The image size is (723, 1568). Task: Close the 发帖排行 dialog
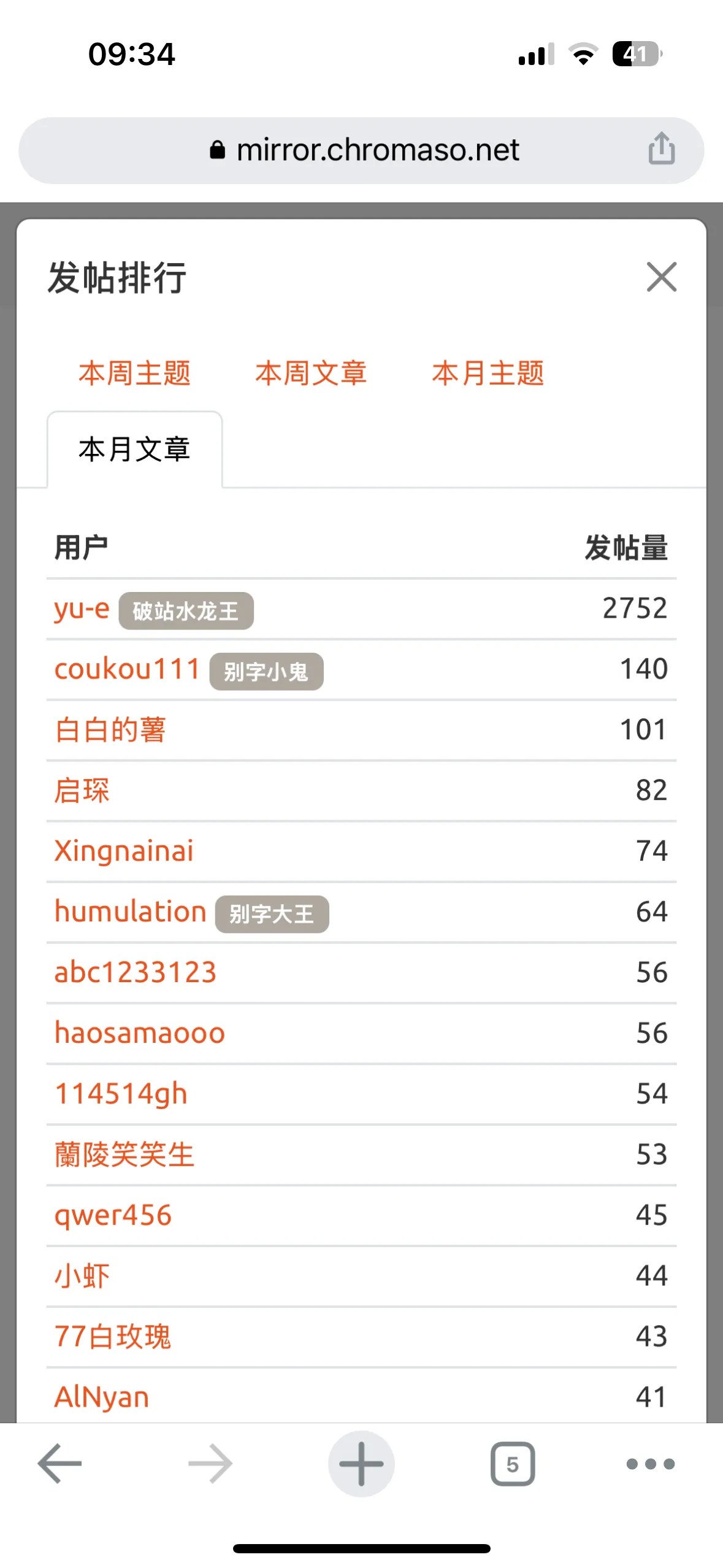pos(661,277)
